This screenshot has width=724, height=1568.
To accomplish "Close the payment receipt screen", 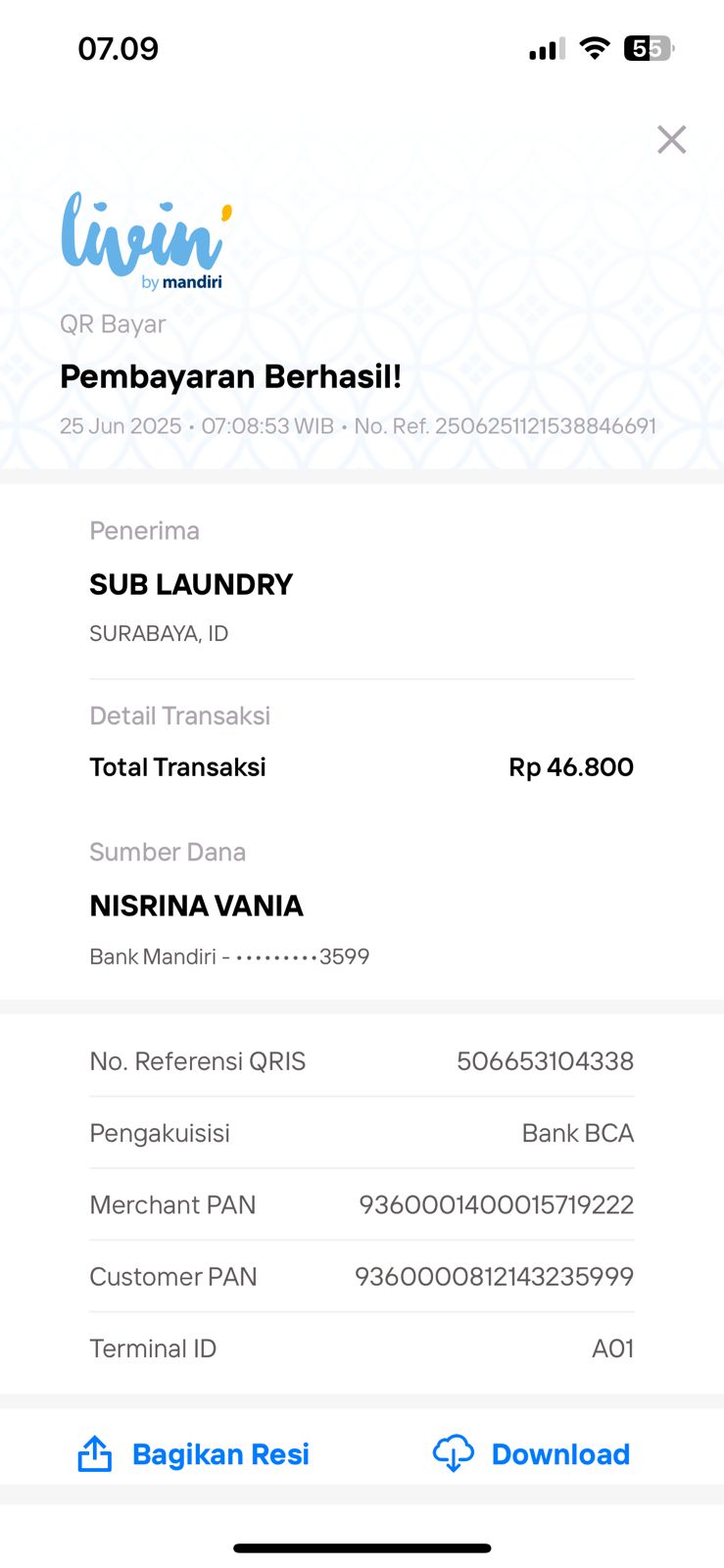I will 671,140.
